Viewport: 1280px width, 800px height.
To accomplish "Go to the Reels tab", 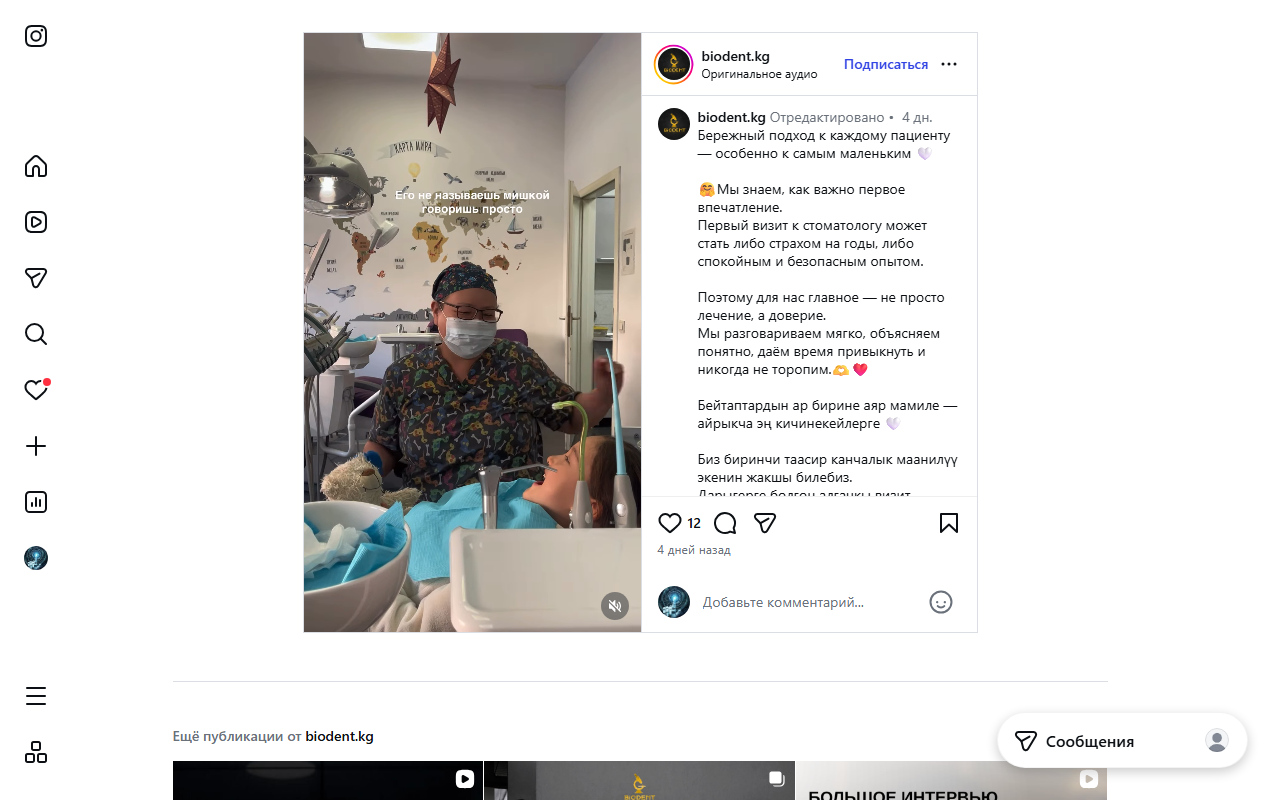I will coord(36,222).
